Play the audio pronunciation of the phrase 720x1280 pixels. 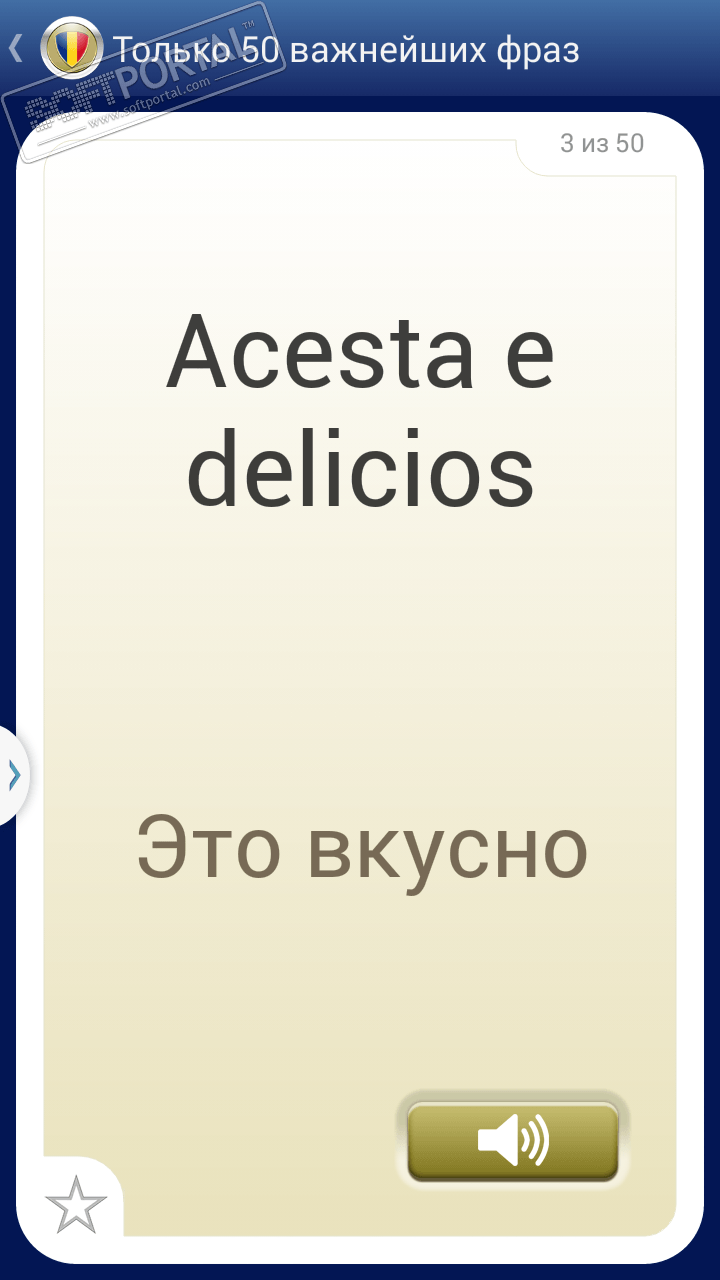(513, 1140)
